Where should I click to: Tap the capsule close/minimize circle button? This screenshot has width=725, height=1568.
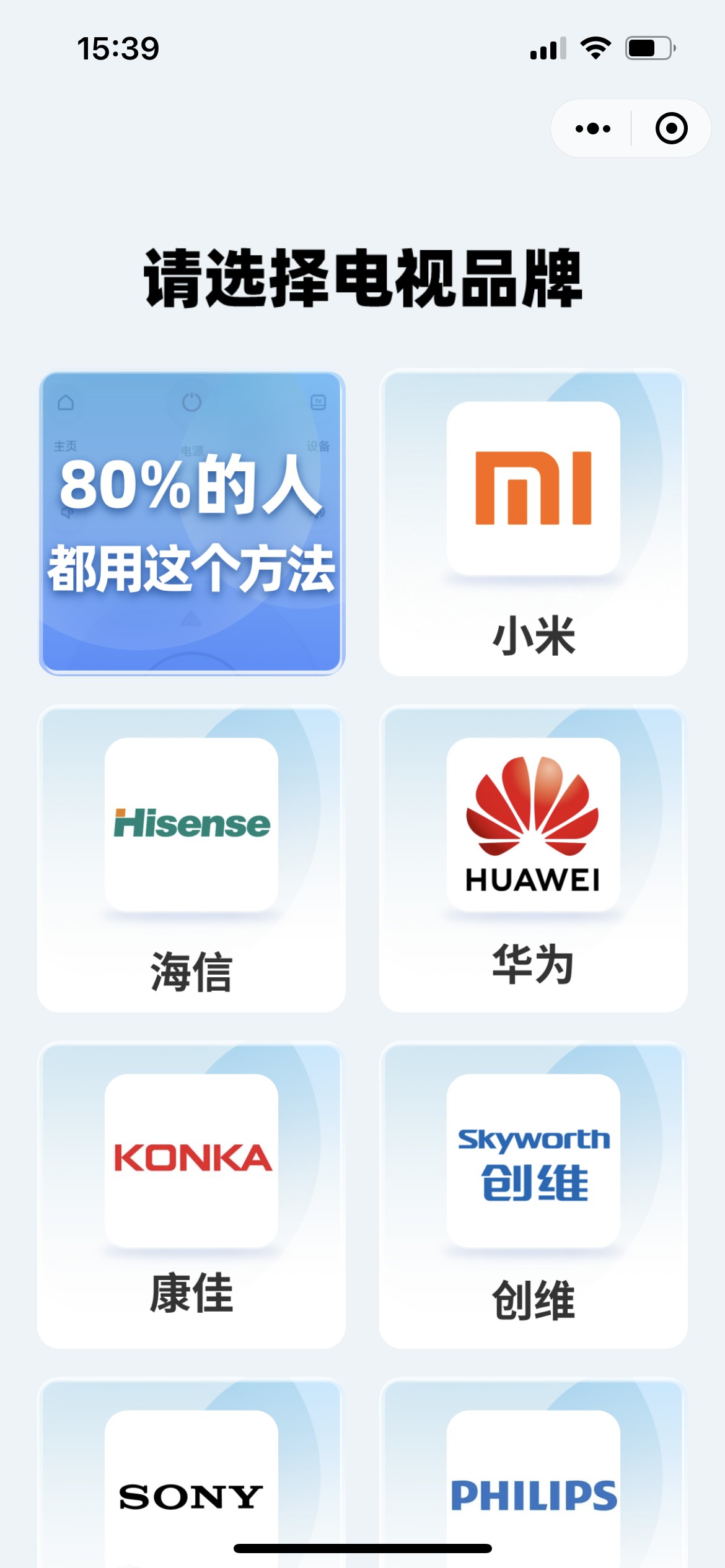pyautogui.click(x=671, y=128)
